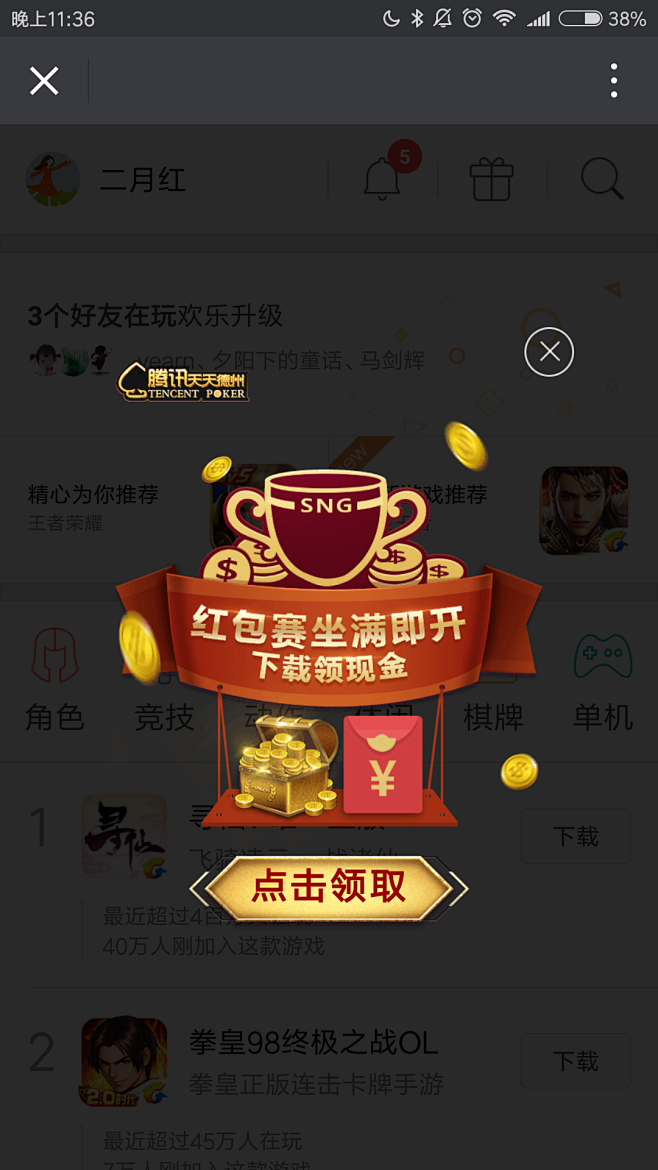Tap the 点击领取 claim button
This screenshot has width=658, height=1170.
click(328, 887)
